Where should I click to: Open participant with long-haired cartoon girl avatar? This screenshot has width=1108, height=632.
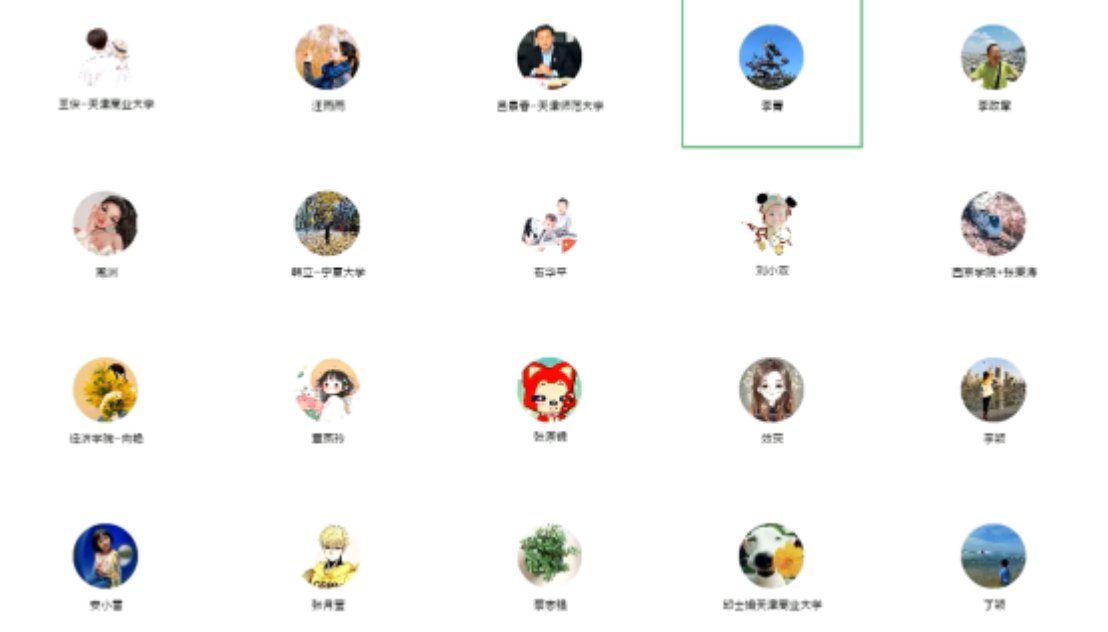tap(771, 390)
